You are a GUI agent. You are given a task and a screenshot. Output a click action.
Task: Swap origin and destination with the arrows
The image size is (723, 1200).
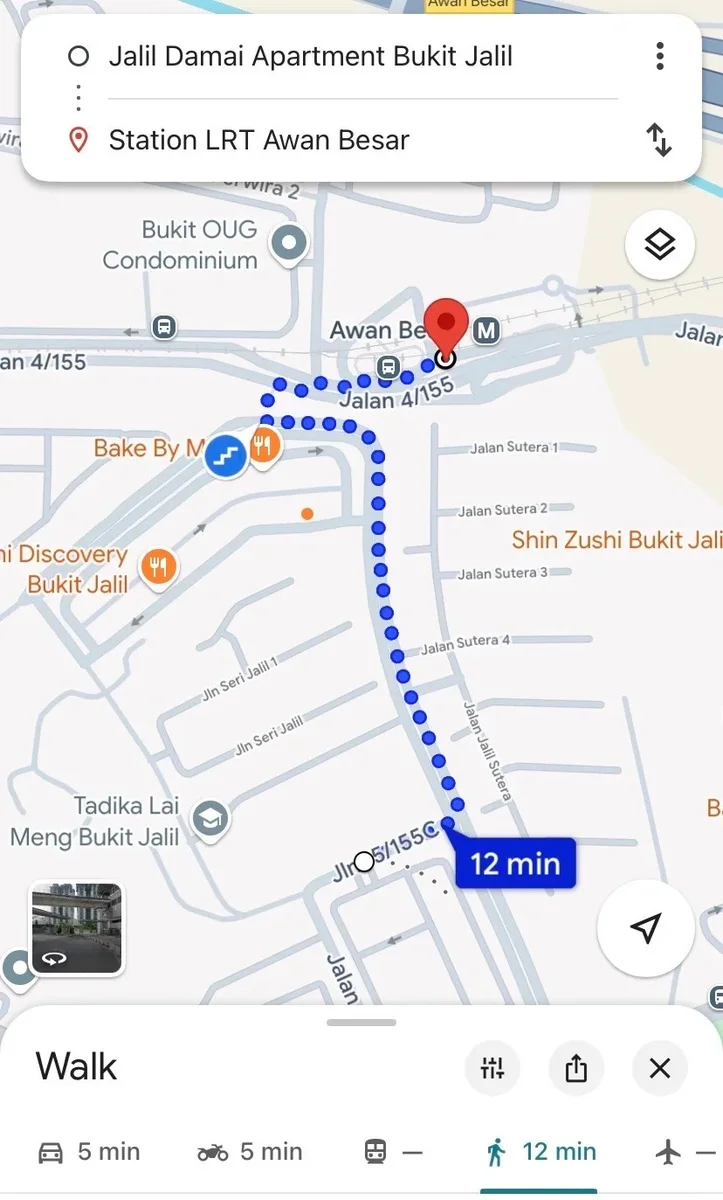(x=659, y=140)
